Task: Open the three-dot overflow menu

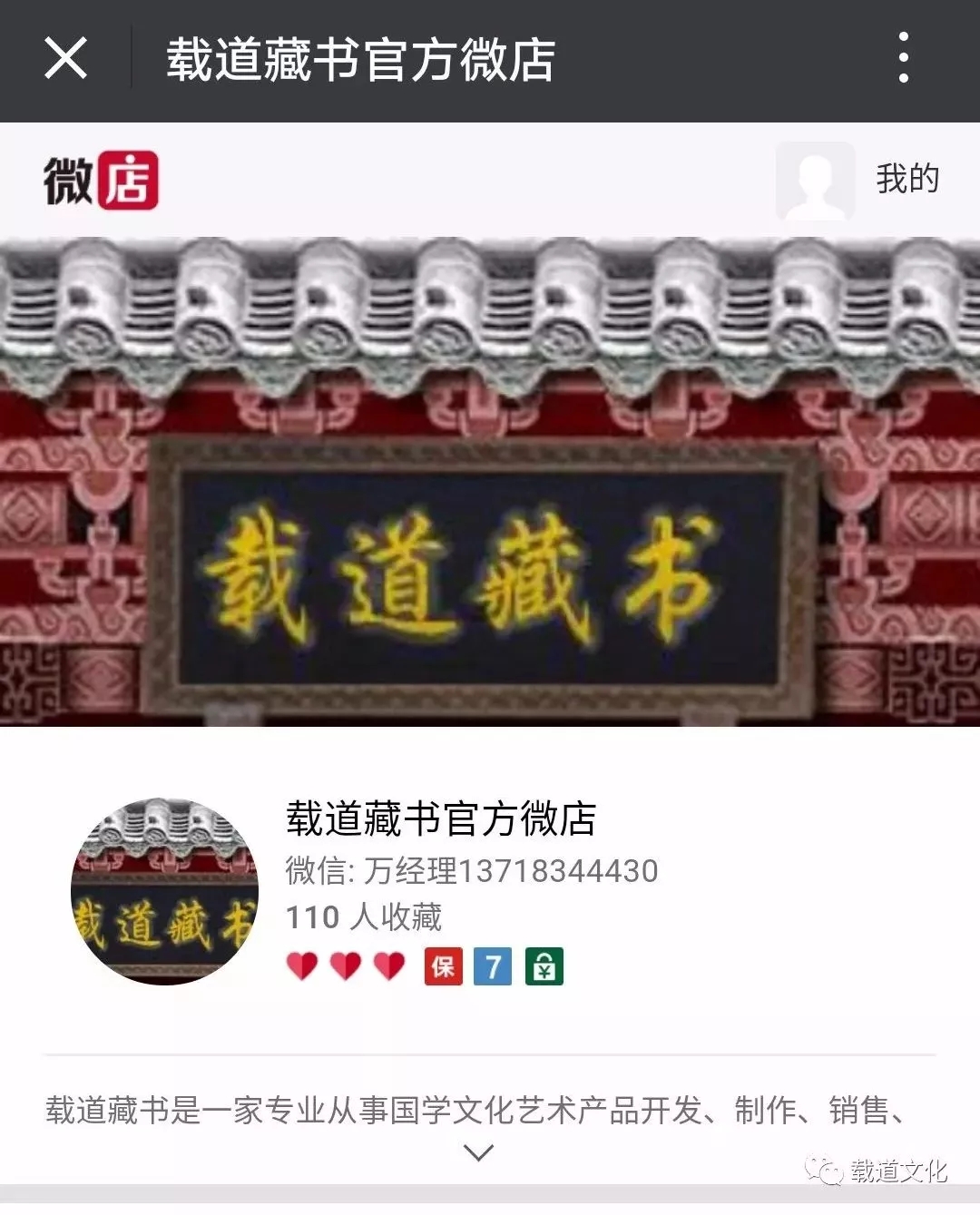Action: click(x=903, y=58)
